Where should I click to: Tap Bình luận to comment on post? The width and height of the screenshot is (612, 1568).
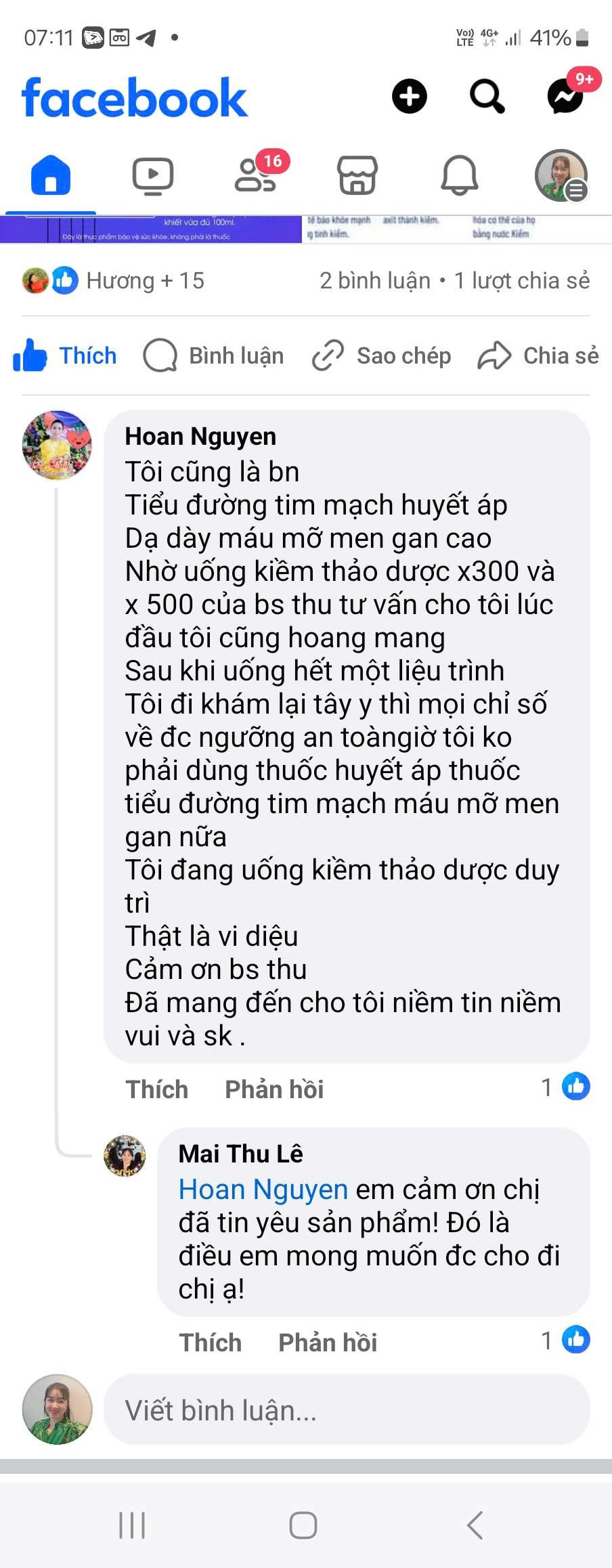(x=214, y=355)
